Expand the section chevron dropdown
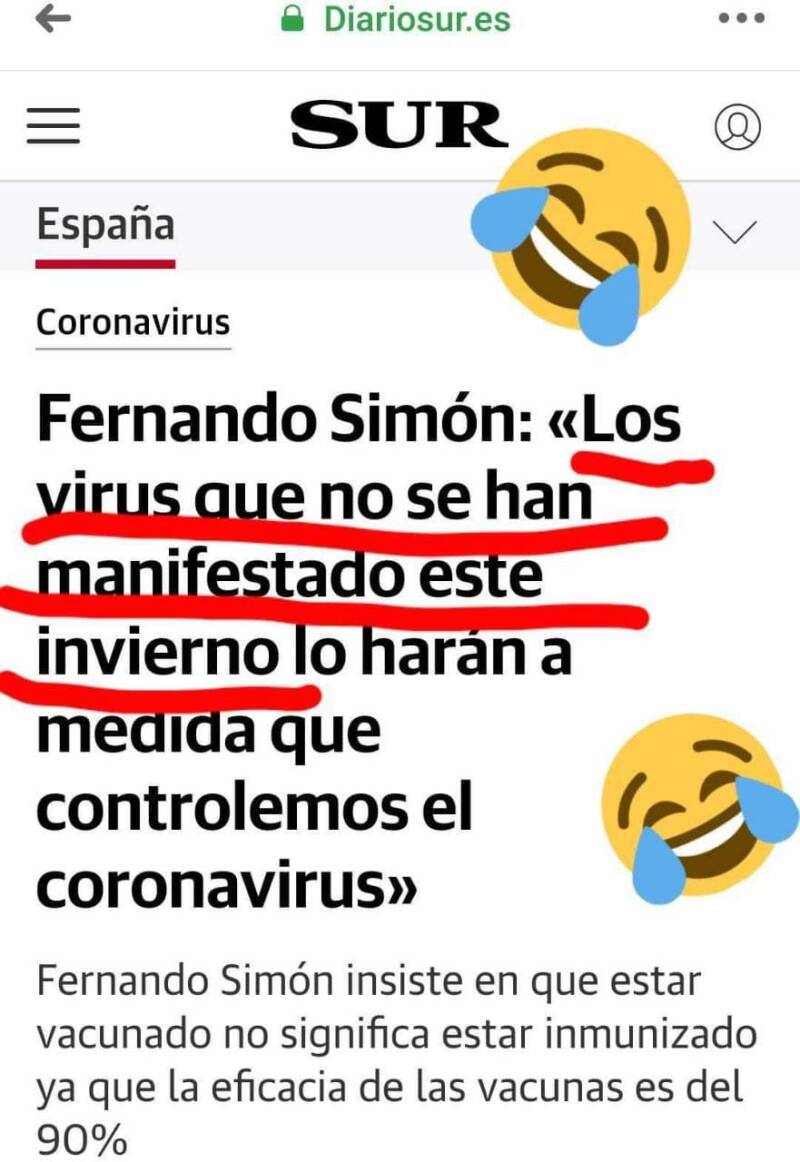 pos(738,233)
